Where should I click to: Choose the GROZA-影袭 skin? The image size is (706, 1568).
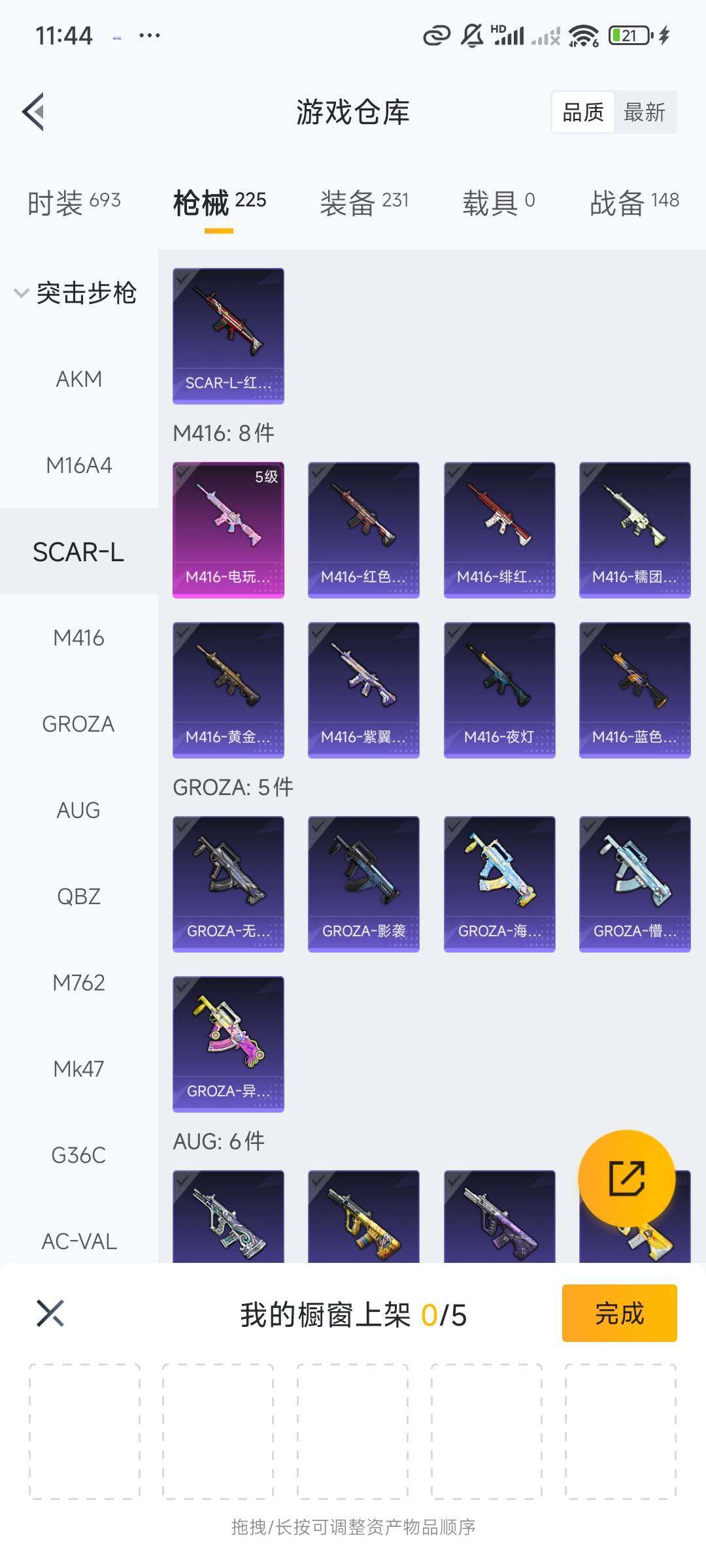363,883
